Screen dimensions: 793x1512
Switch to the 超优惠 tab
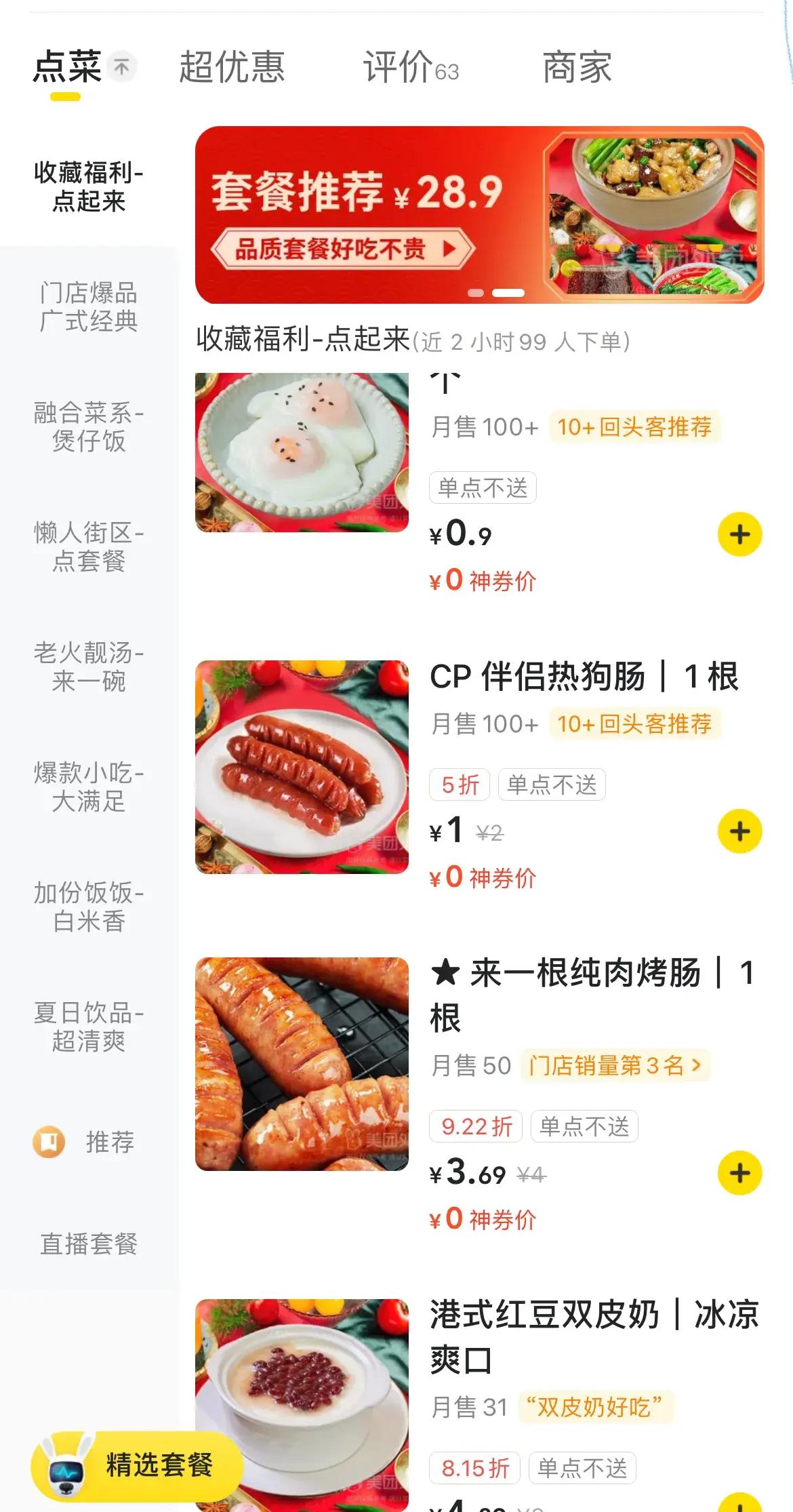pyautogui.click(x=231, y=67)
